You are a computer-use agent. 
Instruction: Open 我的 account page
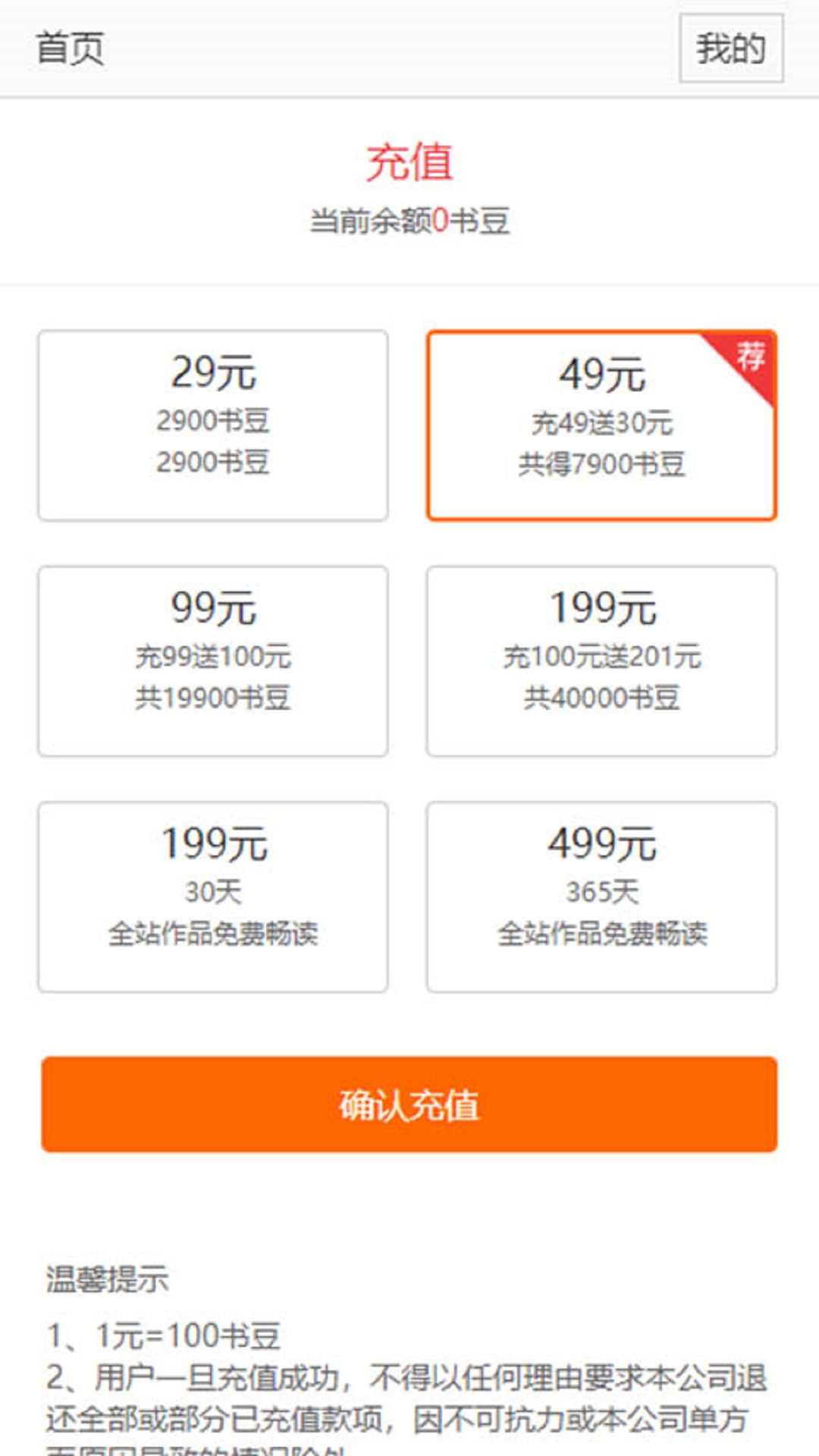tap(730, 49)
